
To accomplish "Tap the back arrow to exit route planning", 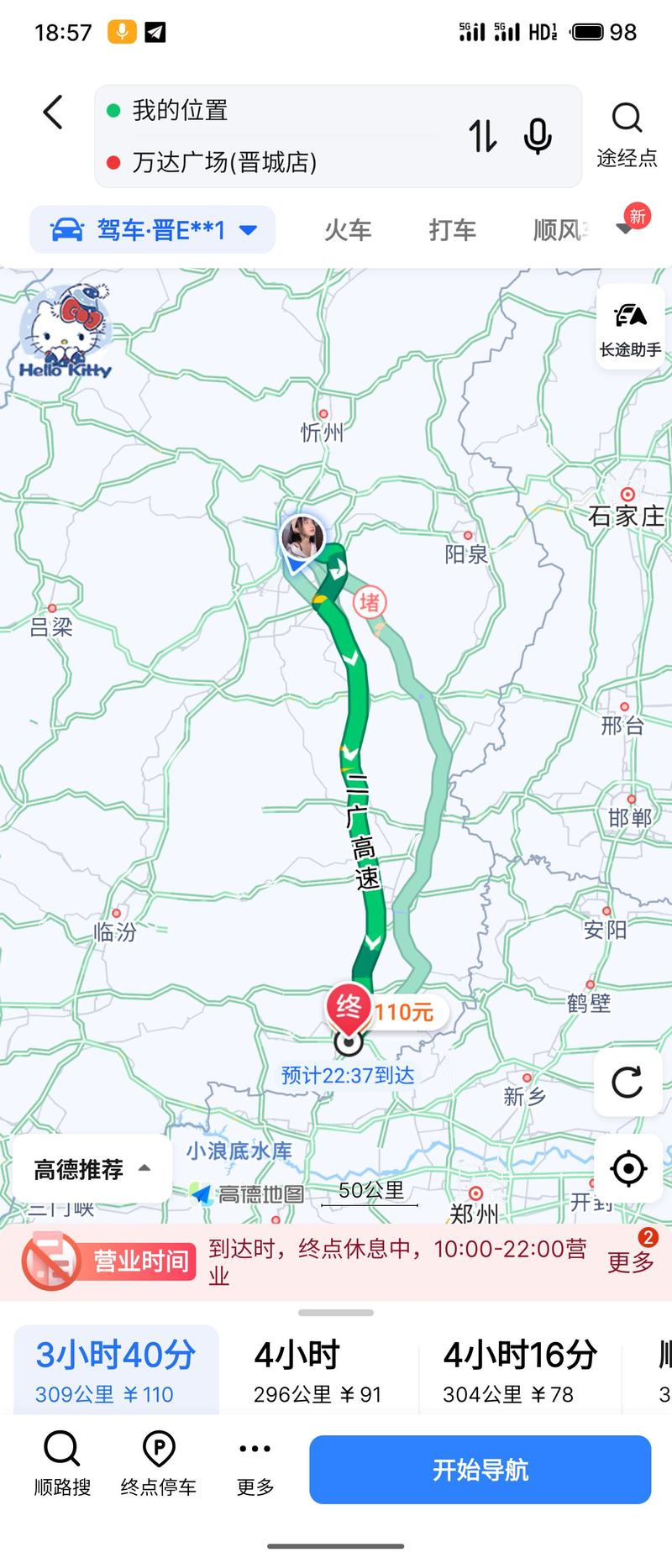I will click(52, 112).
